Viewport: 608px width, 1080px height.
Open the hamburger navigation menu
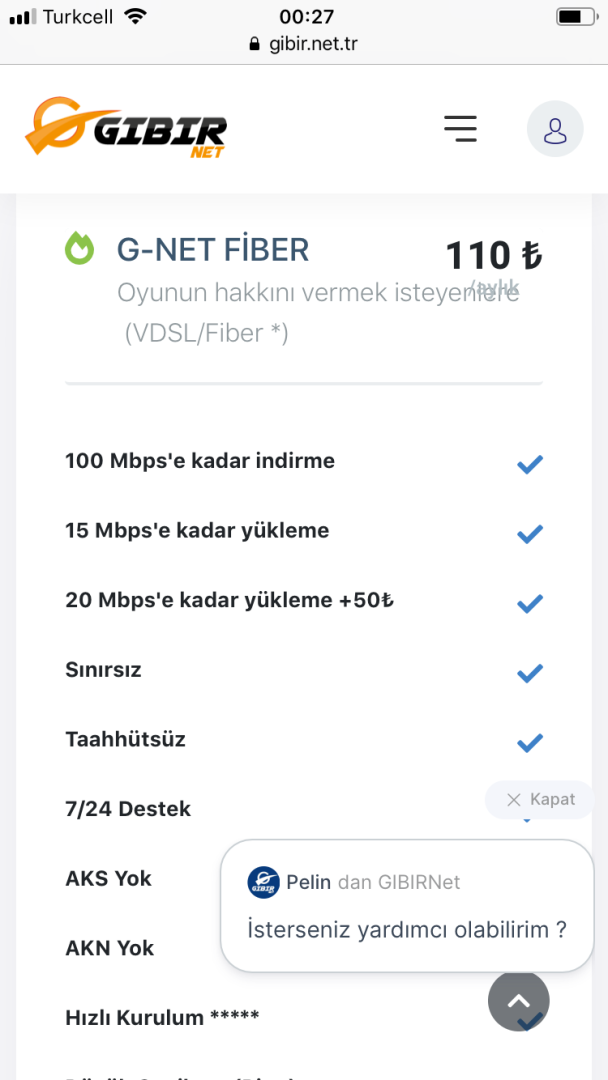pos(460,129)
